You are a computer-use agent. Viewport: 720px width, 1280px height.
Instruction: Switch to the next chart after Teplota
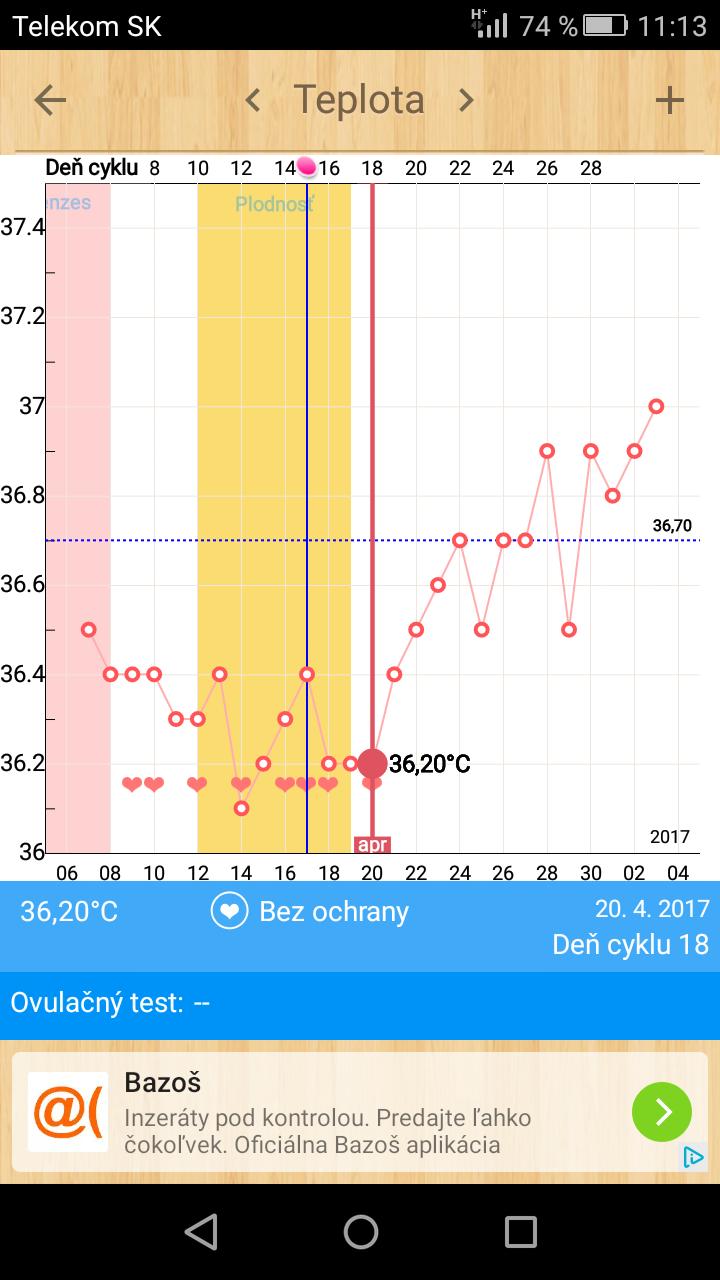click(x=465, y=100)
